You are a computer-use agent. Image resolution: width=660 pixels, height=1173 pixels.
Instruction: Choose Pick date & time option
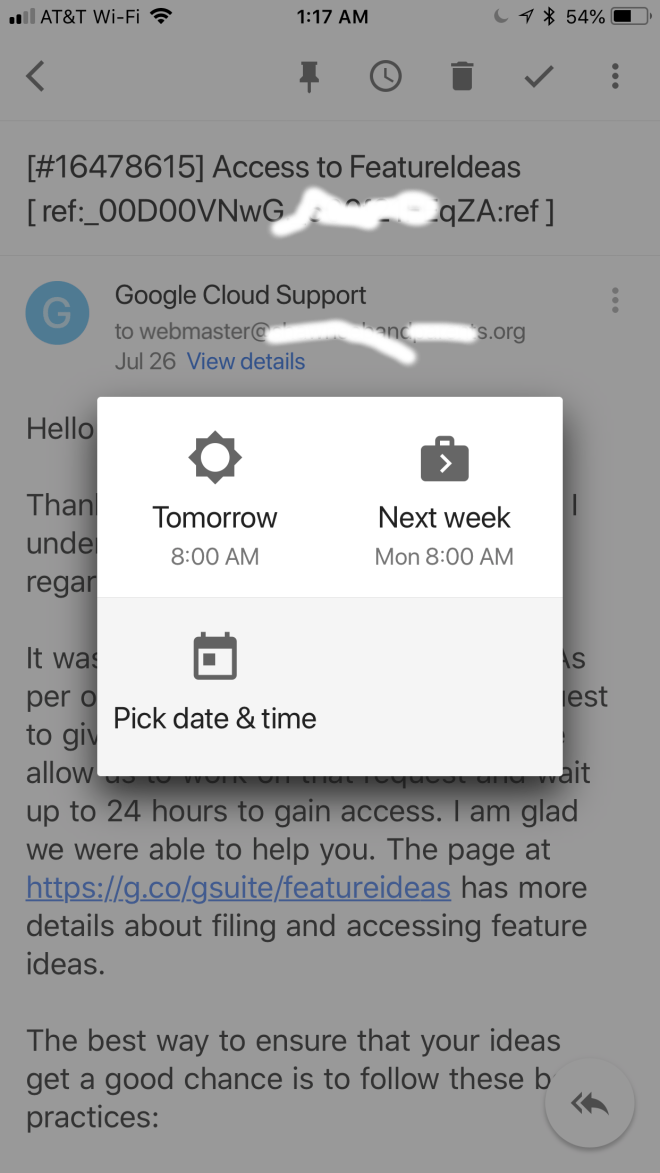coord(214,683)
